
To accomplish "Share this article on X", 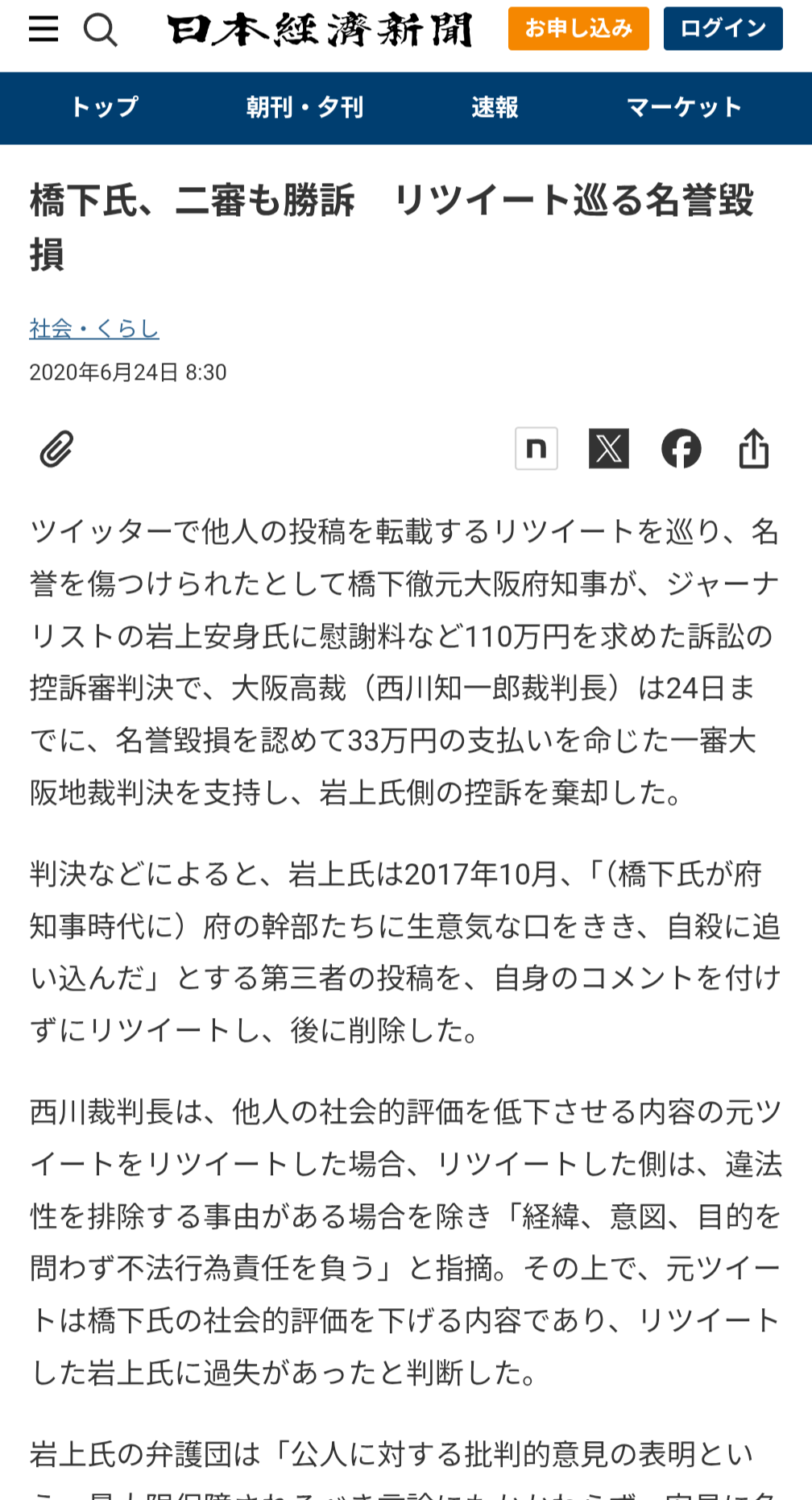I will (609, 448).
